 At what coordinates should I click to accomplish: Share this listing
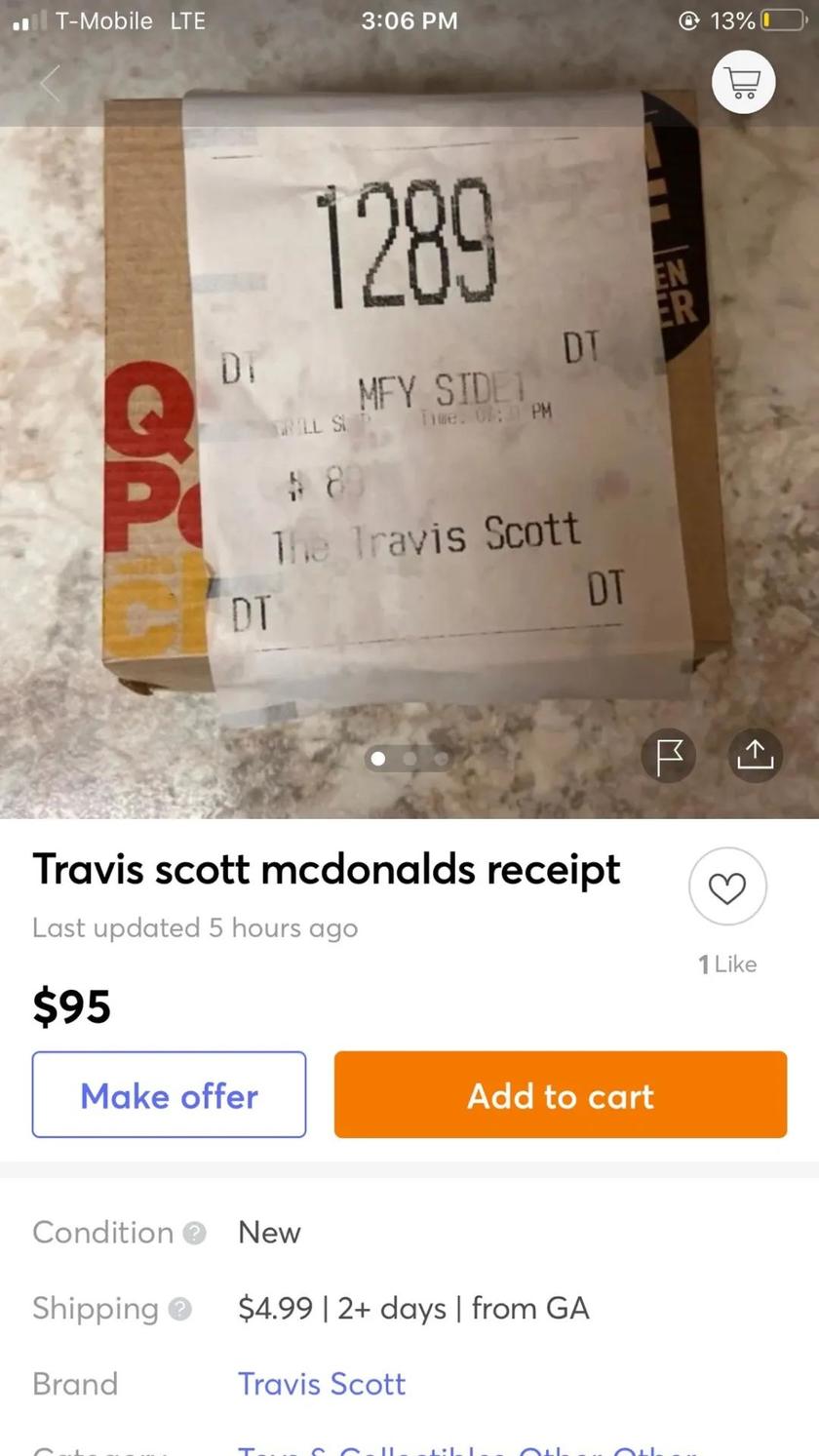pyautogui.click(x=755, y=755)
